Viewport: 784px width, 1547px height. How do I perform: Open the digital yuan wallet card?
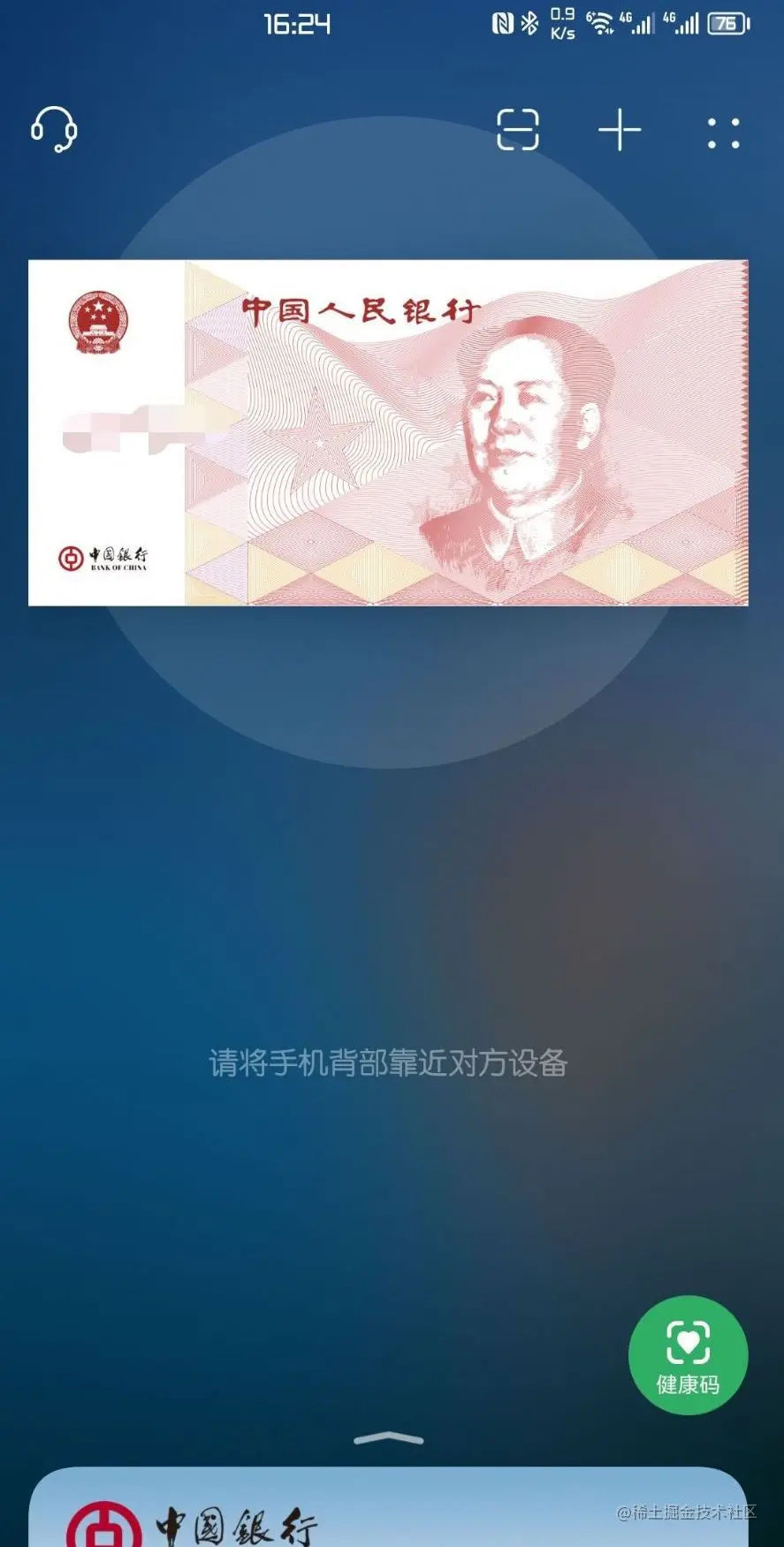click(388, 432)
